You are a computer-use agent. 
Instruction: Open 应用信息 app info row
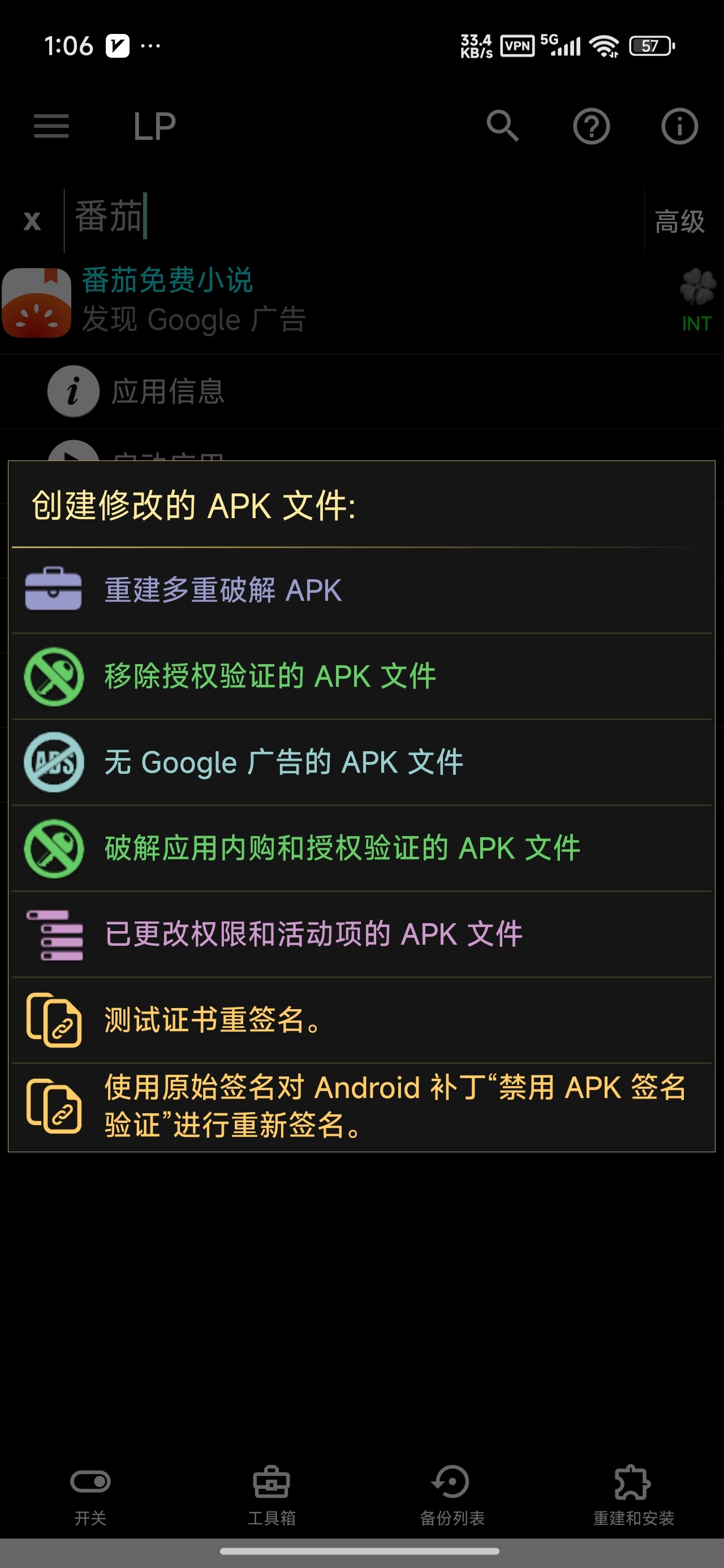361,391
